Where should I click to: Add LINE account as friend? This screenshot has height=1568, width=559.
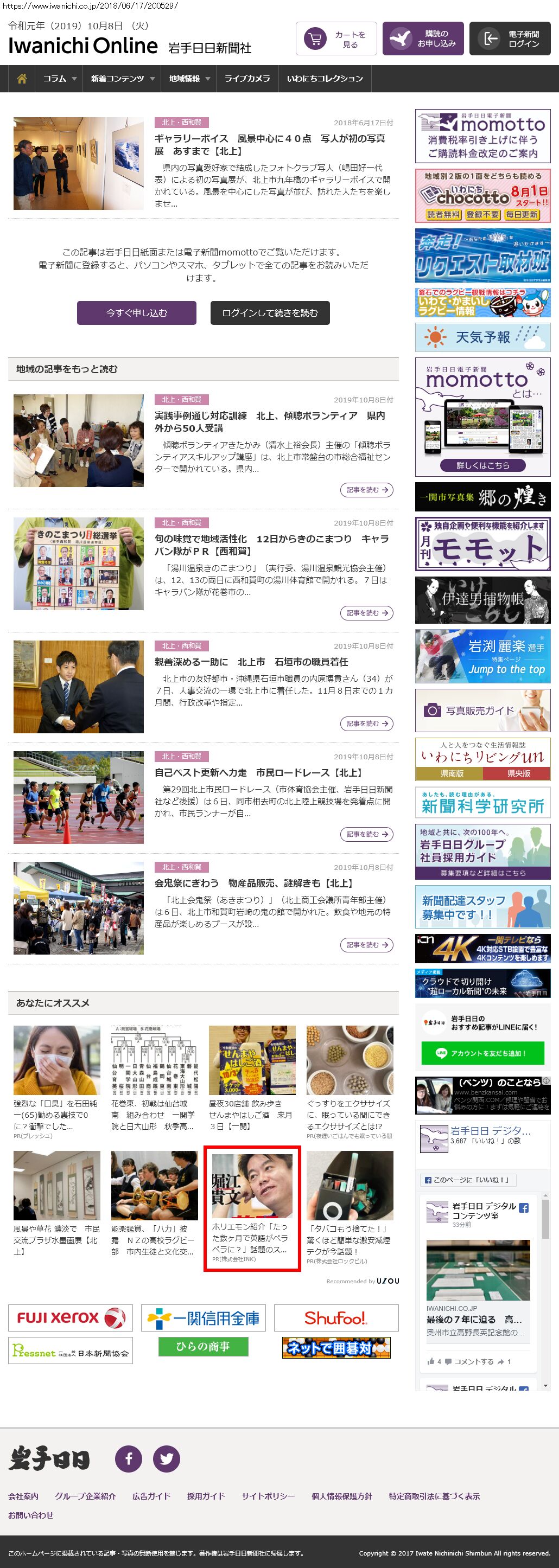point(482,1053)
